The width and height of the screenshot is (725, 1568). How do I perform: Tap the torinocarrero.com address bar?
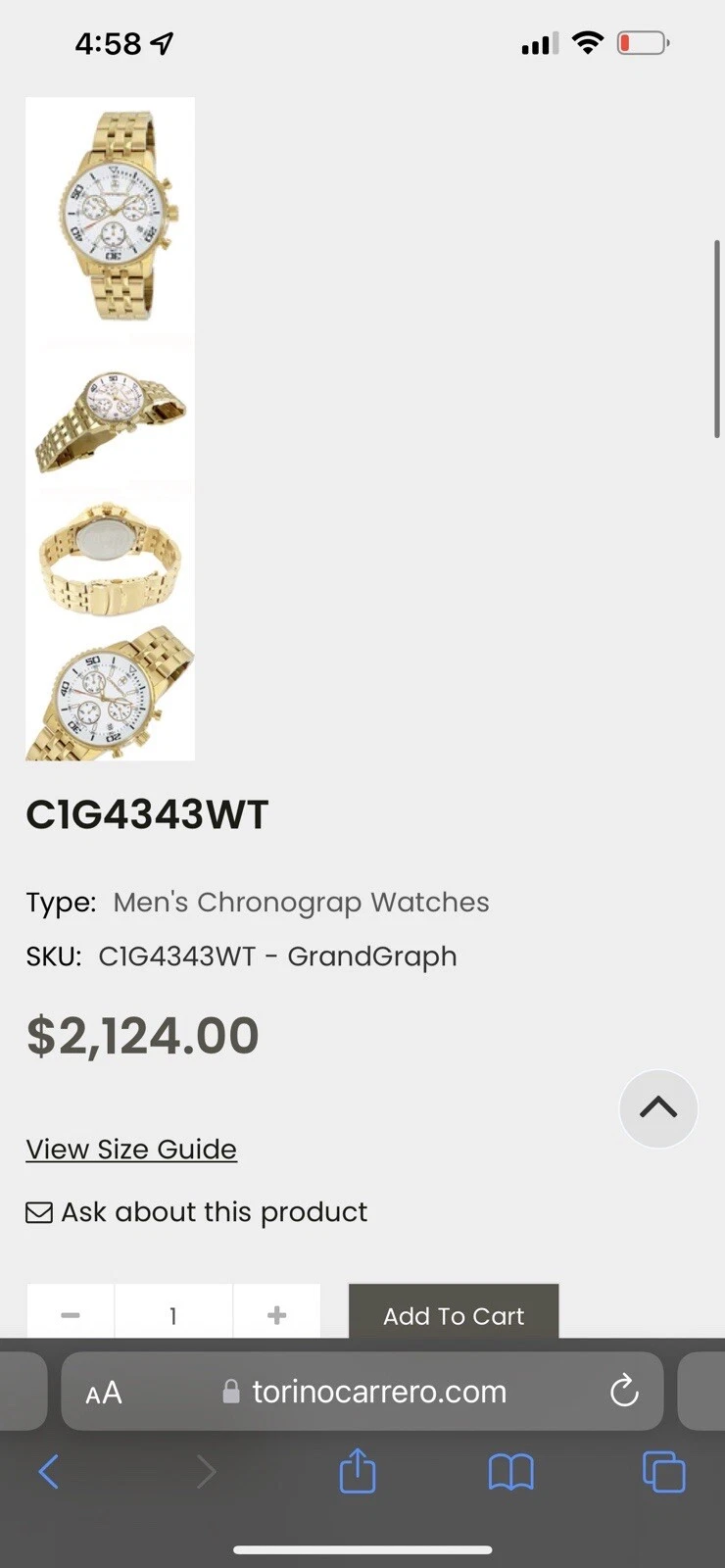click(x=379, y=1392)
